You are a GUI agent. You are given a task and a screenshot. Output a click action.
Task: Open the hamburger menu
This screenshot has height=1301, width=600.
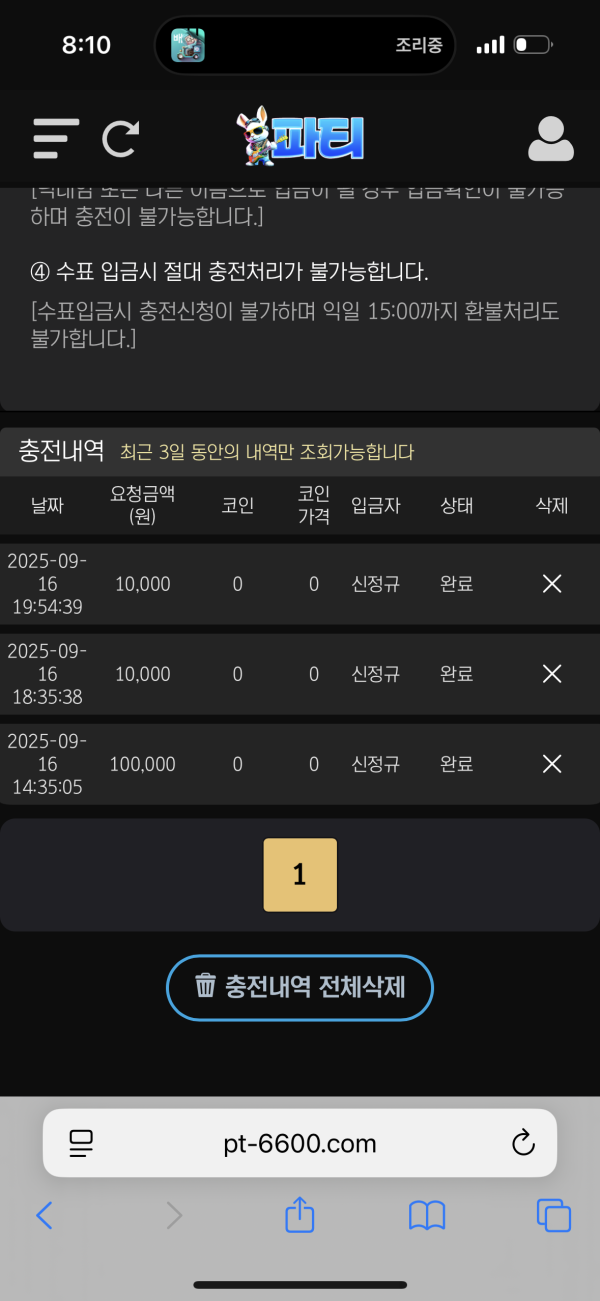pyautogui.click(x=55, y=138)
